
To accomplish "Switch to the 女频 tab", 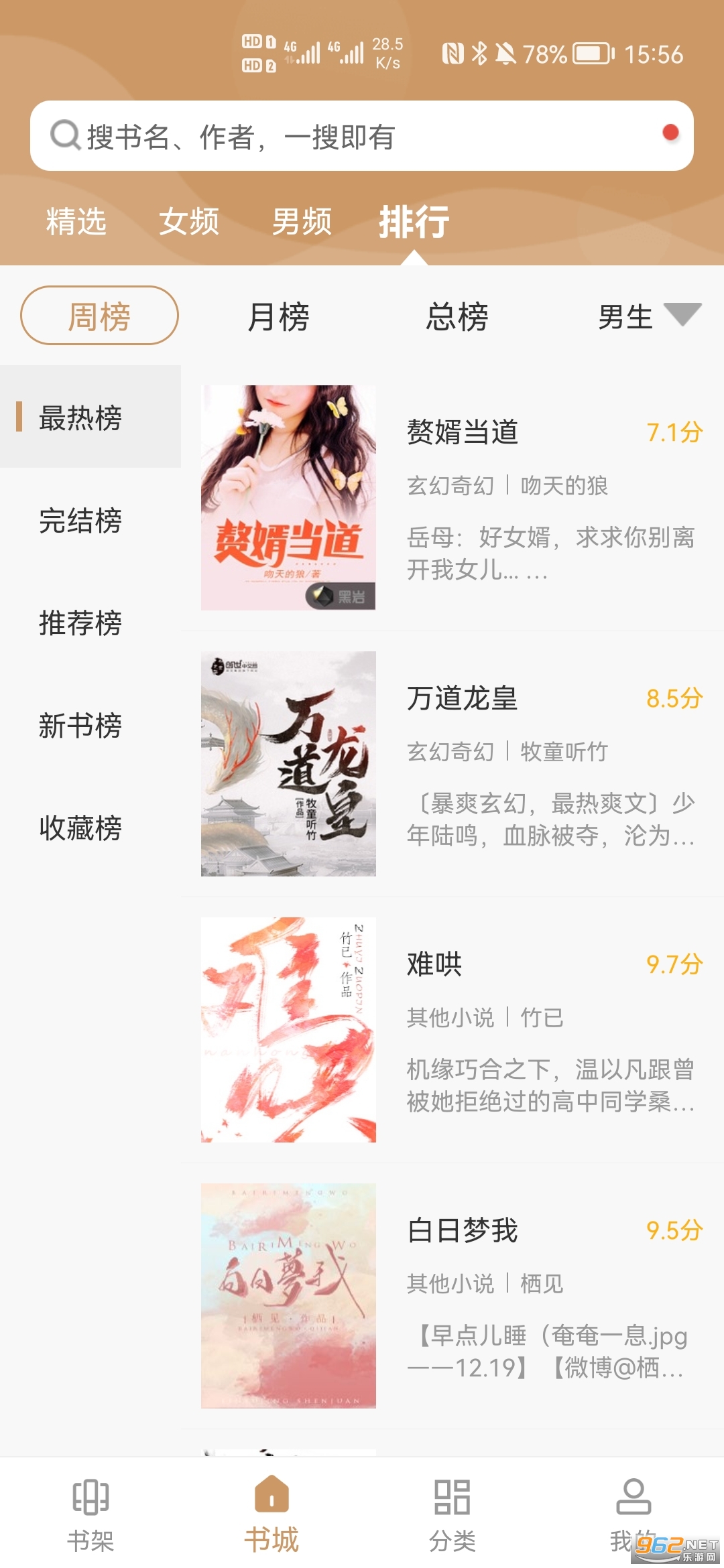I will click(x=188, y=222).
